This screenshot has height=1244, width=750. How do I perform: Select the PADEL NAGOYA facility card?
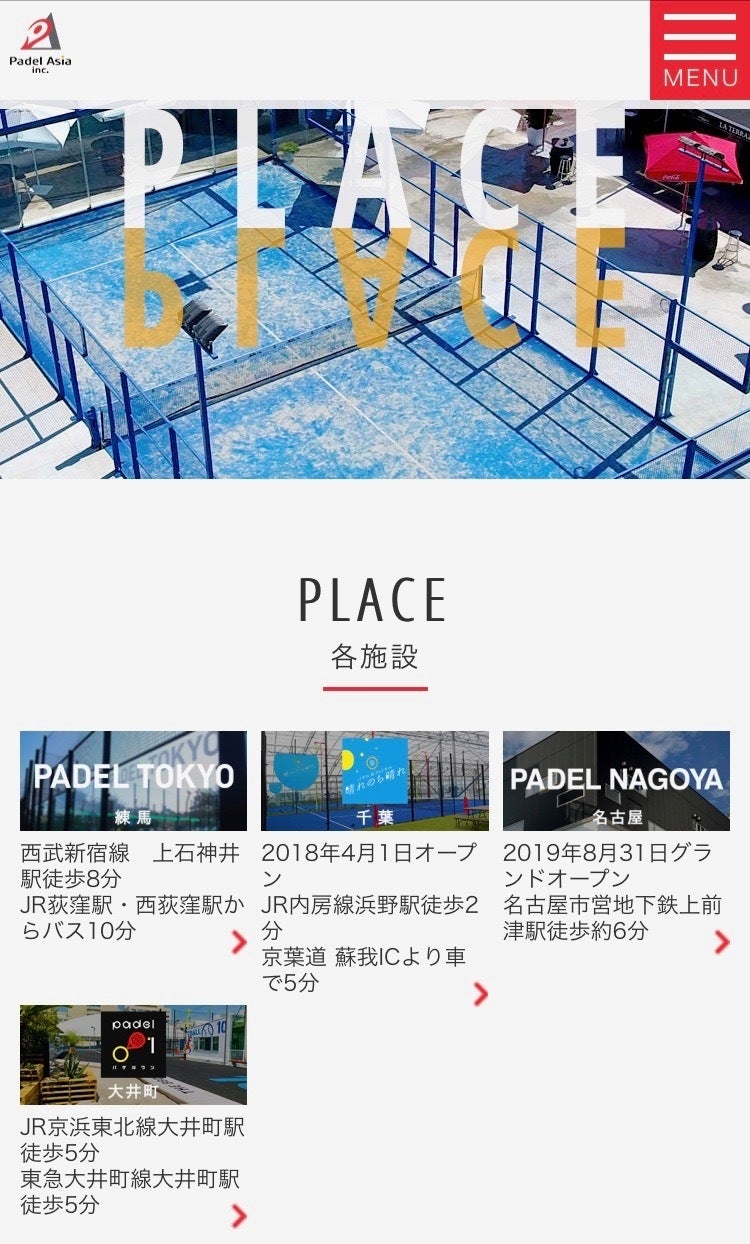[616, 781]
